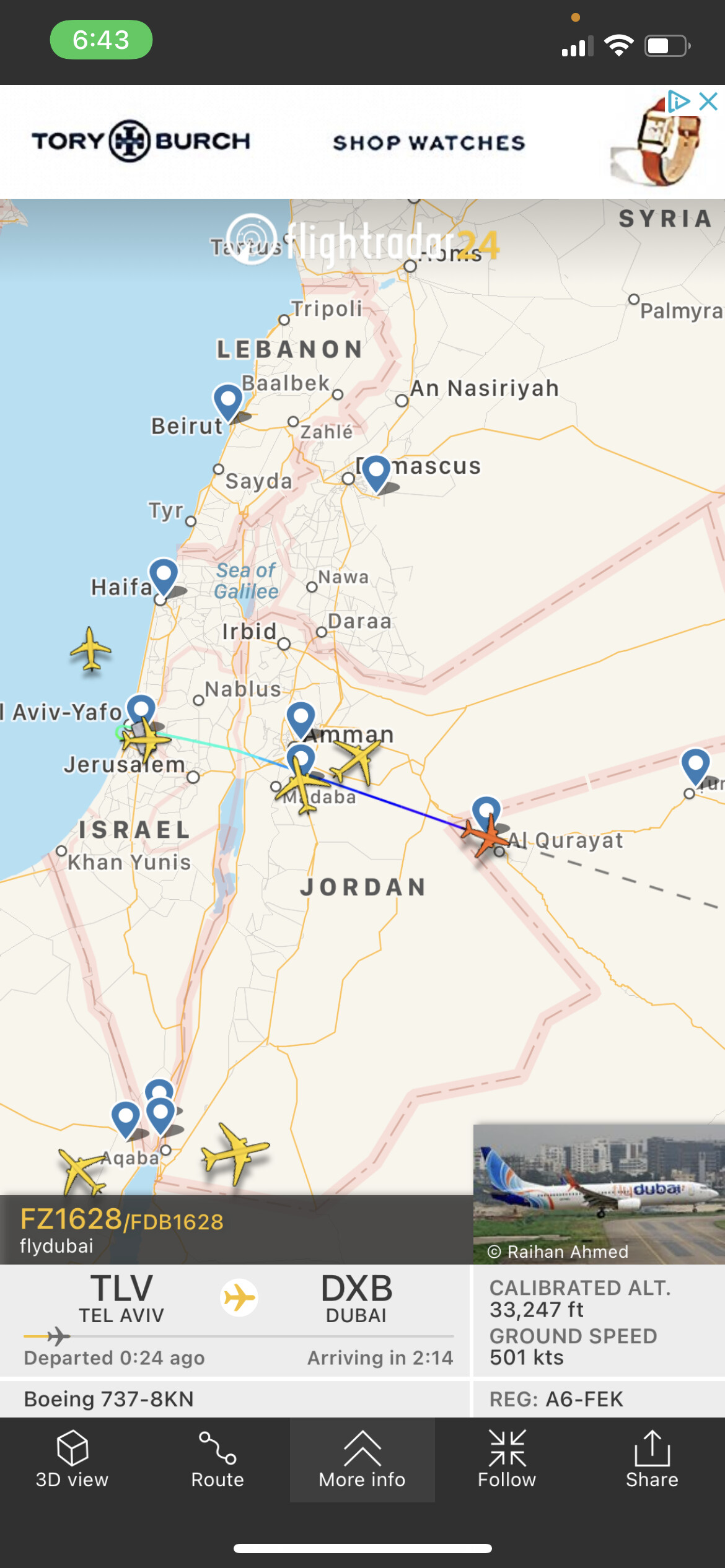
Task: Select the Damascus airport pin
Action: click(376, 471)
